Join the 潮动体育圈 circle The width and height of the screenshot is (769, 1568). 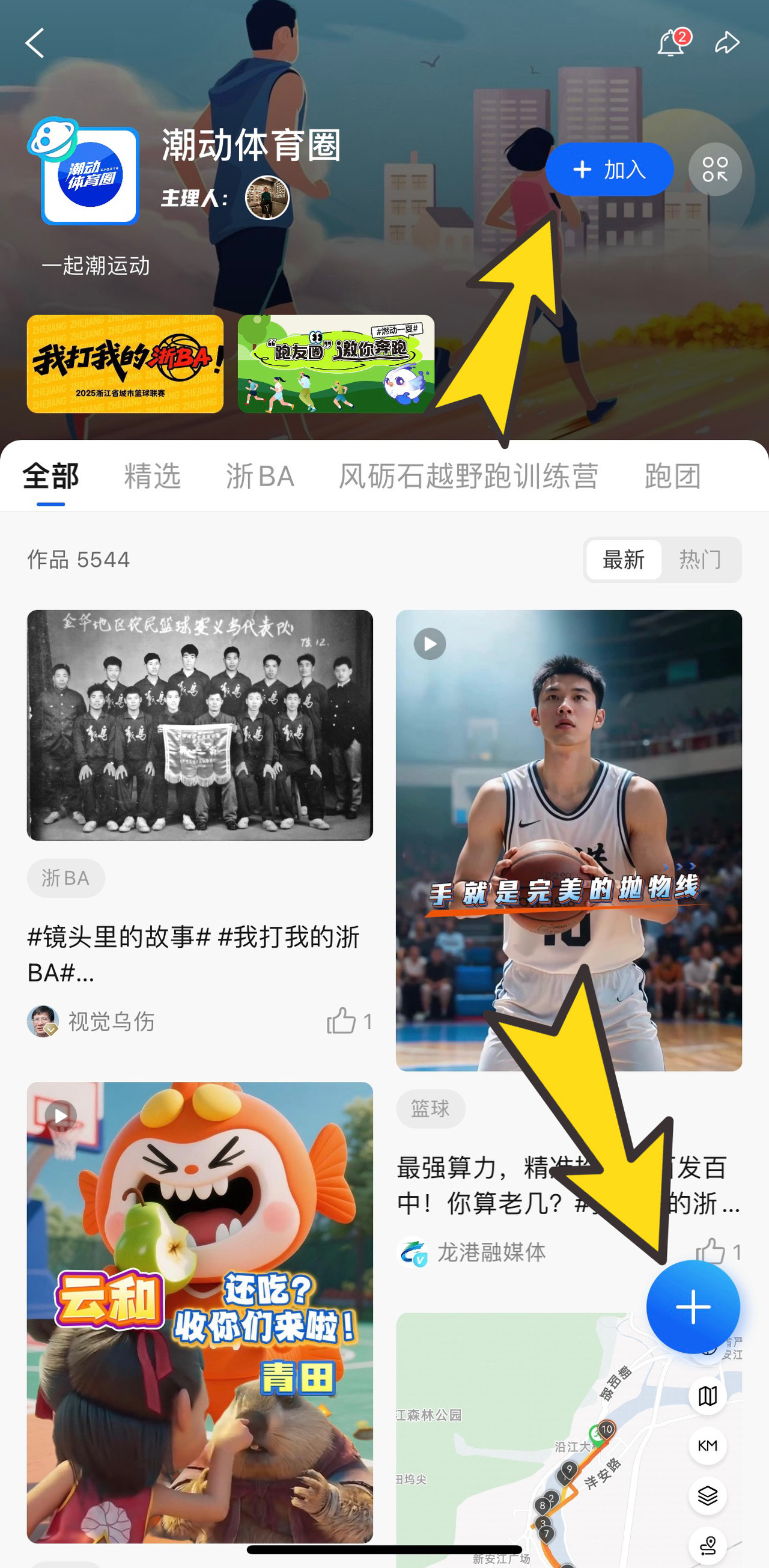click(609, 169)
